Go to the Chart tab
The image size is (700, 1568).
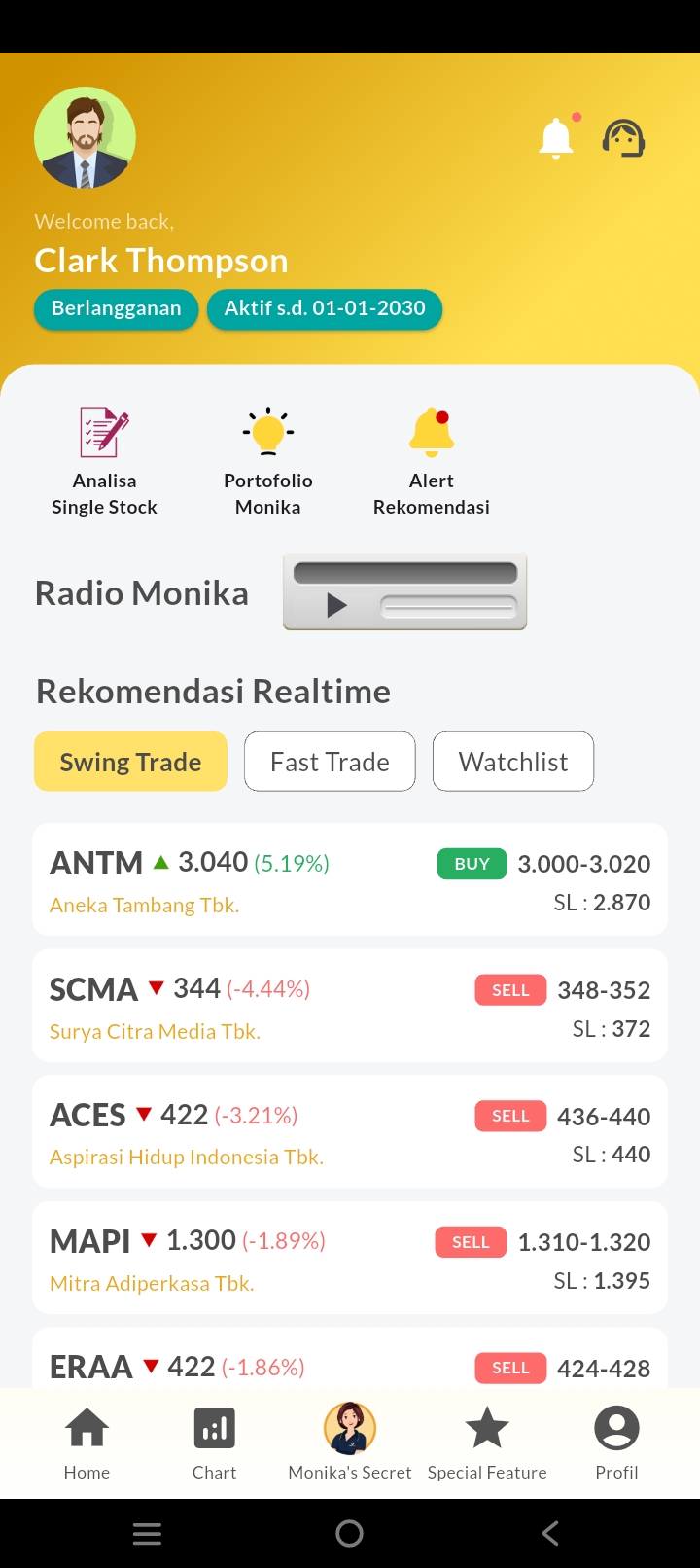pyautogui.click(x=214, y=1443)
